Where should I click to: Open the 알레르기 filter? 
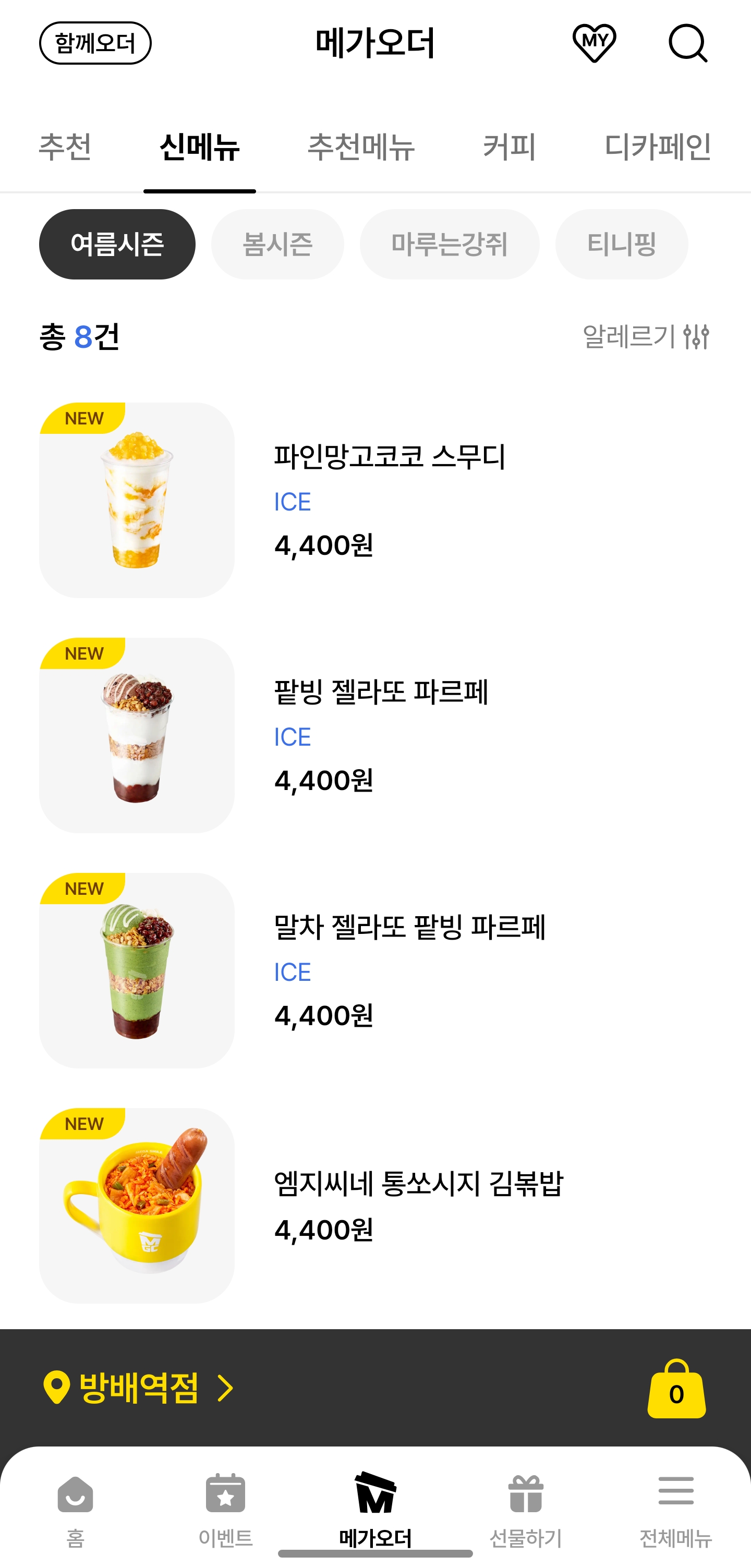pyautogui.click(x=646, y=337)
